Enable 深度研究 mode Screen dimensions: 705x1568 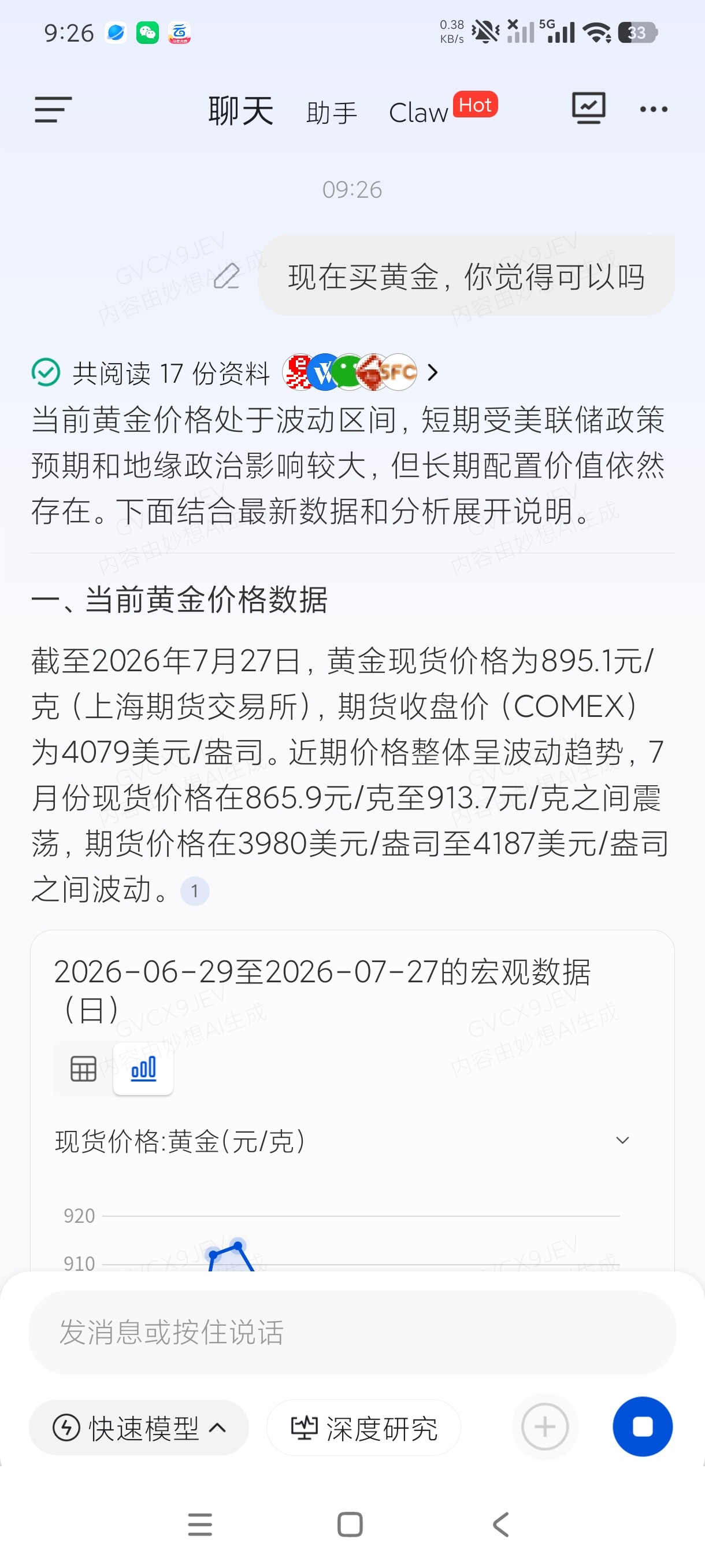363,1428
